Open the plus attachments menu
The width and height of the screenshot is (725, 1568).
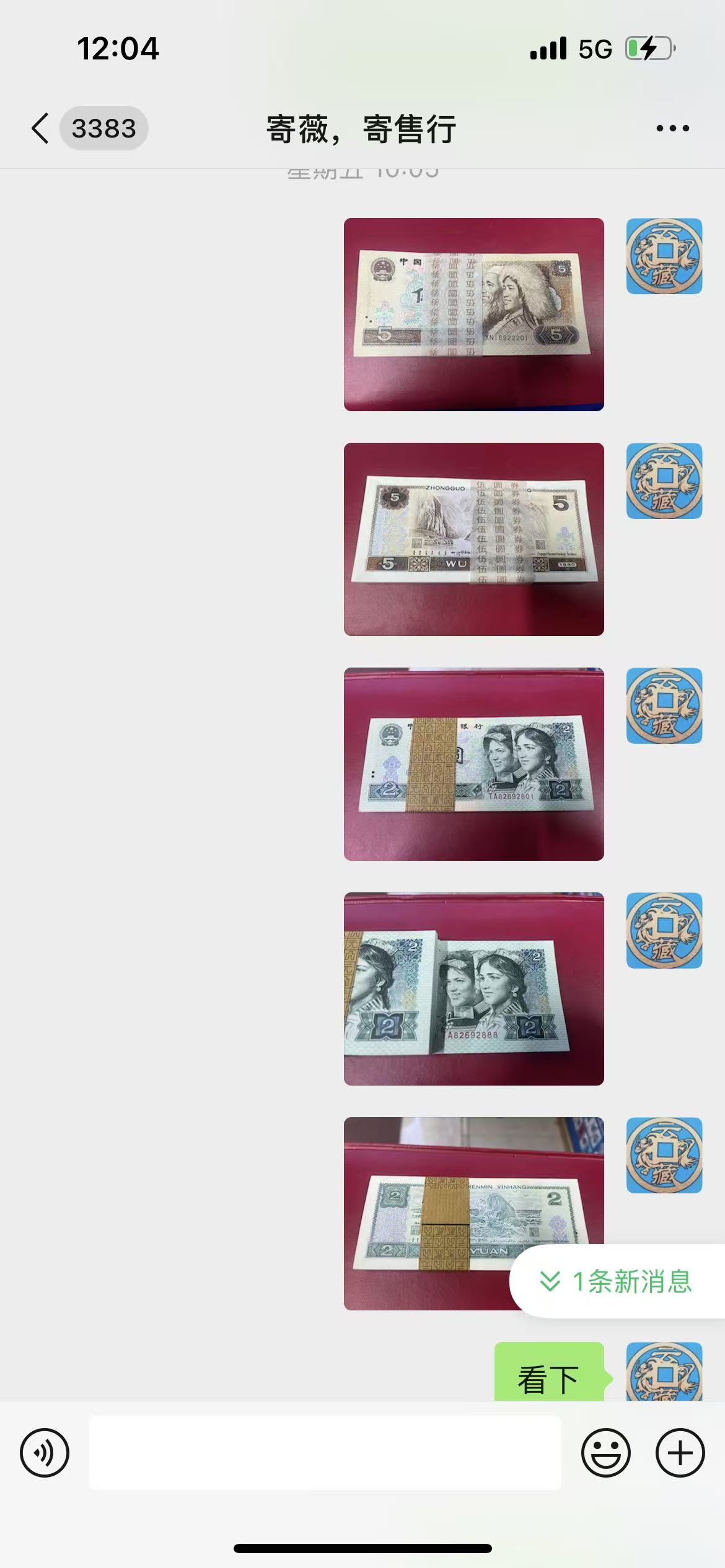tap(680, 1453)
